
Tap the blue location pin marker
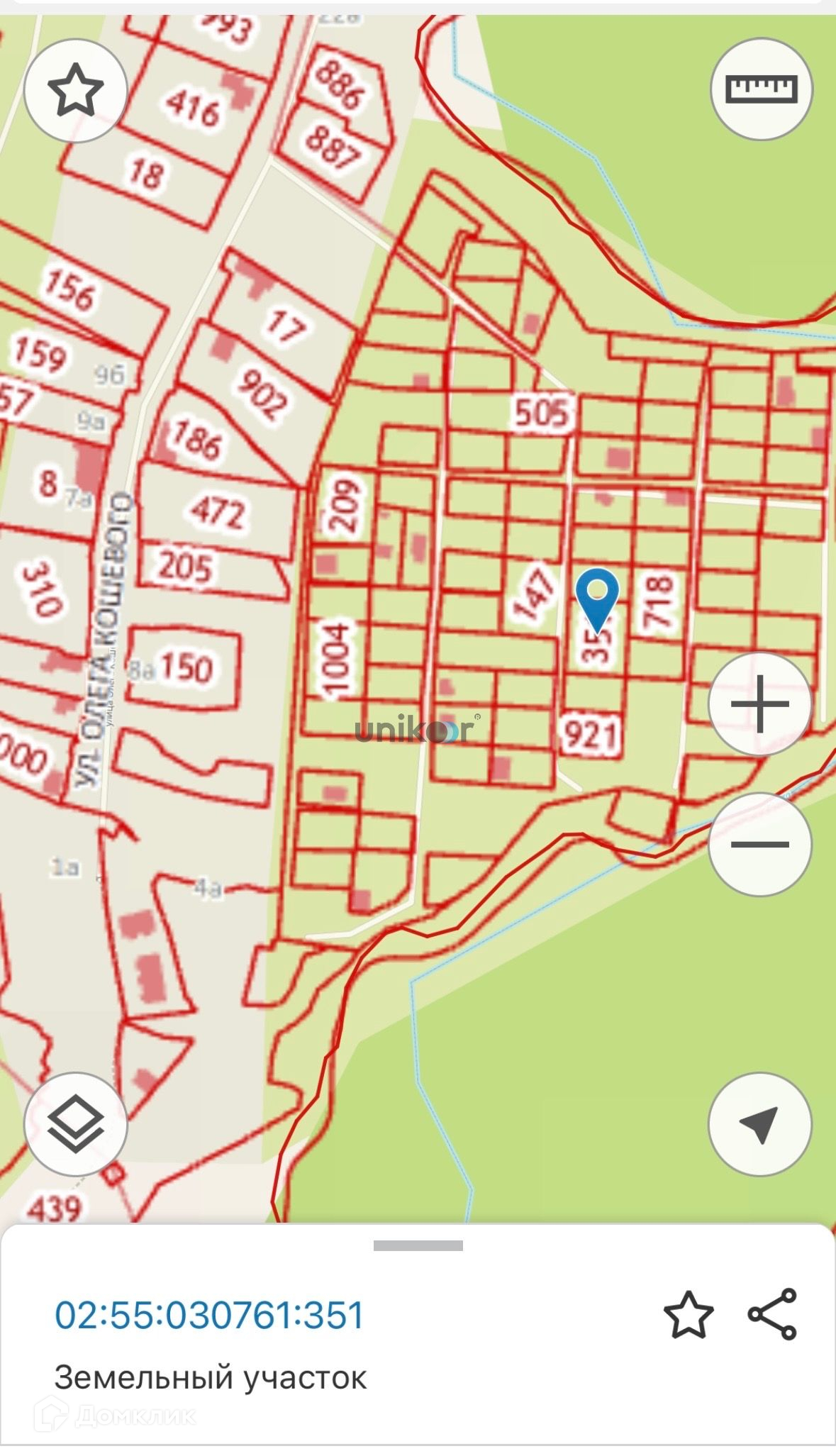pyautogui.click(x=596, y=597)
